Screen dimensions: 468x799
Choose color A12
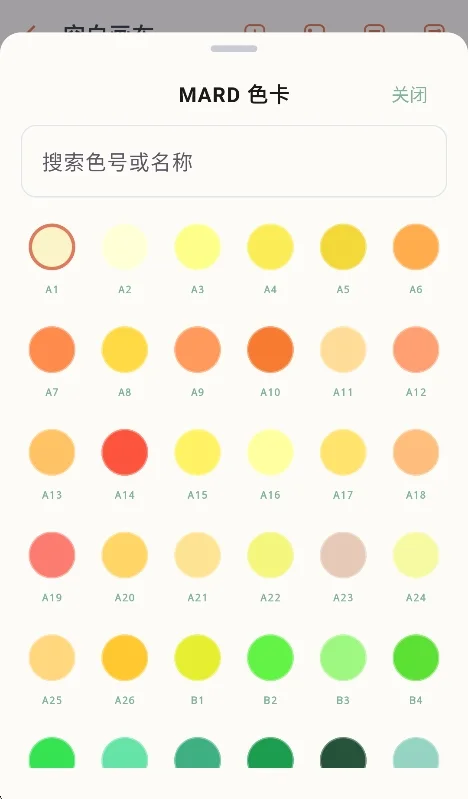(415, 350)
